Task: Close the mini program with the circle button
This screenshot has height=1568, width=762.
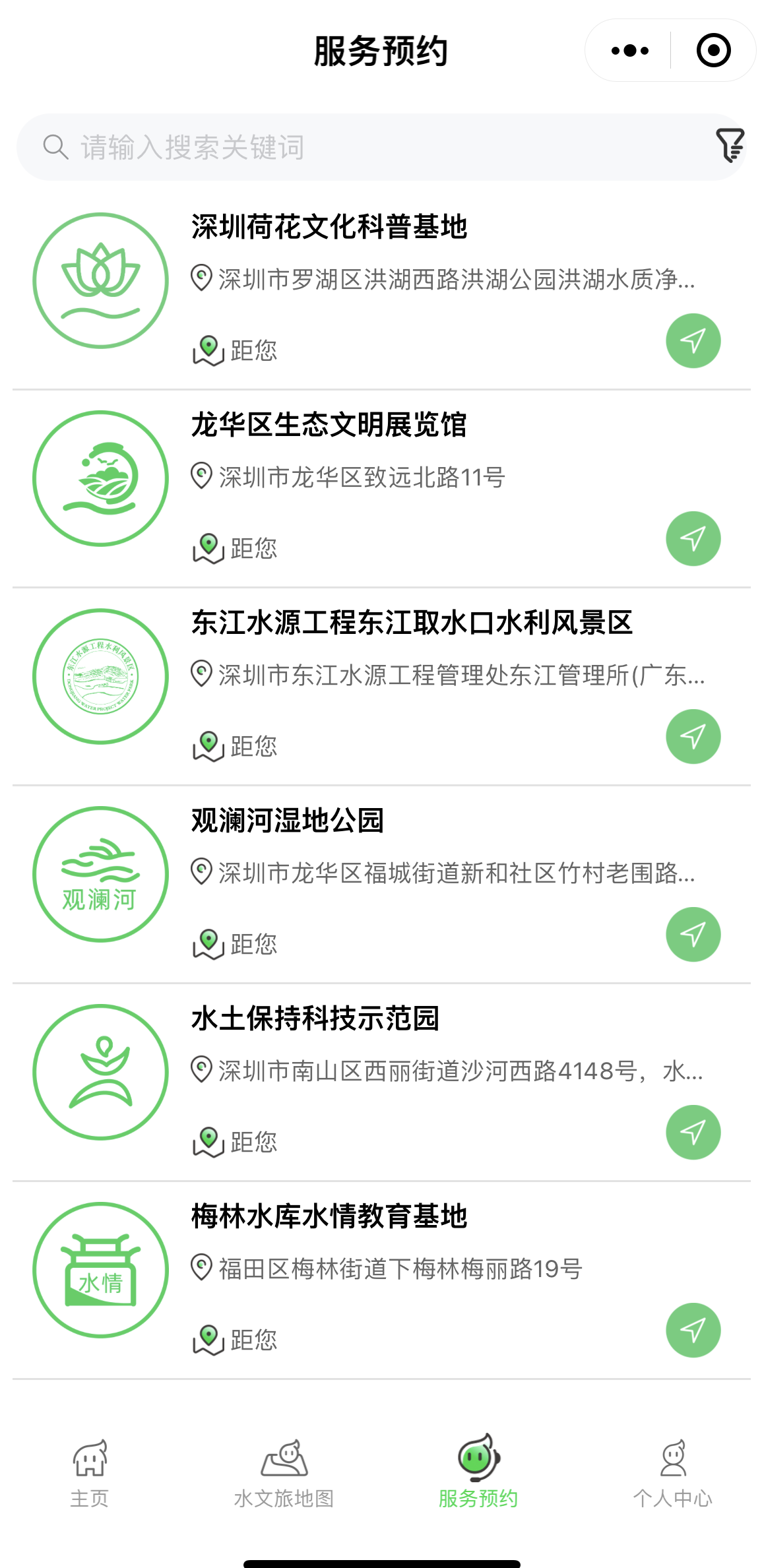Action: click(x=713, y=50)
